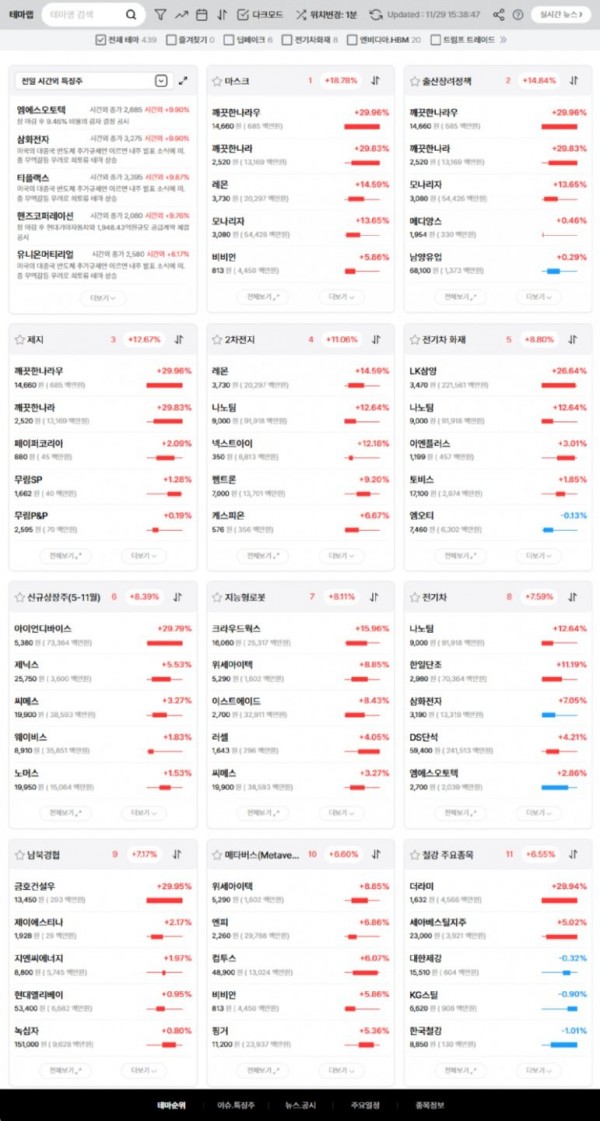Favorite the 마스크 theme star
The width and height of the screenshot is (600, 1121).
[x=216, y=80]
